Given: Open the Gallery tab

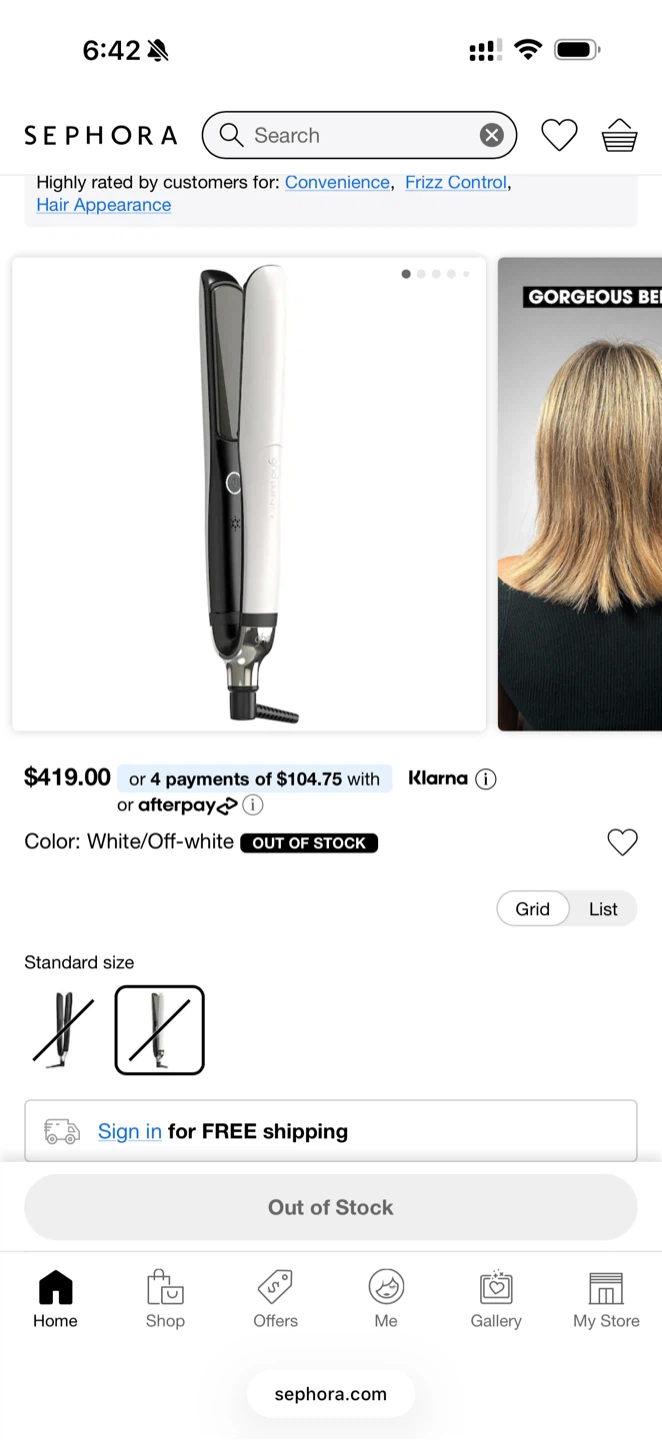Looking at the screenshot, I should coord(496,1299).
